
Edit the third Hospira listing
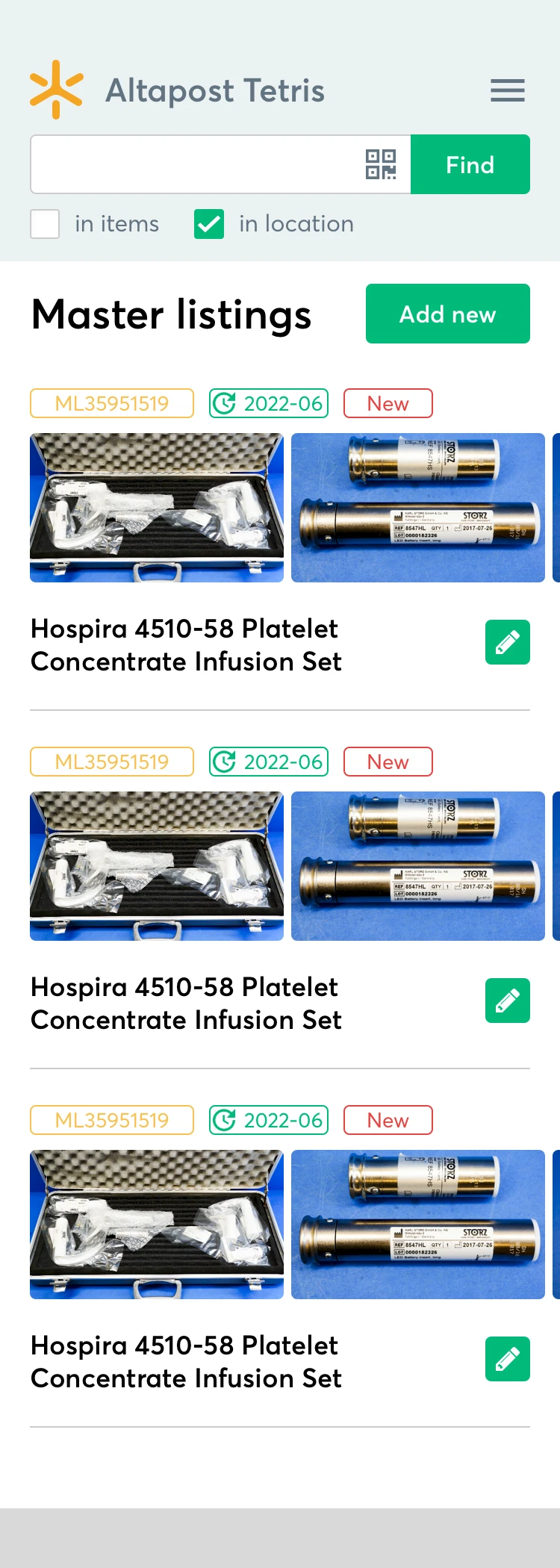click(507, 1359)
